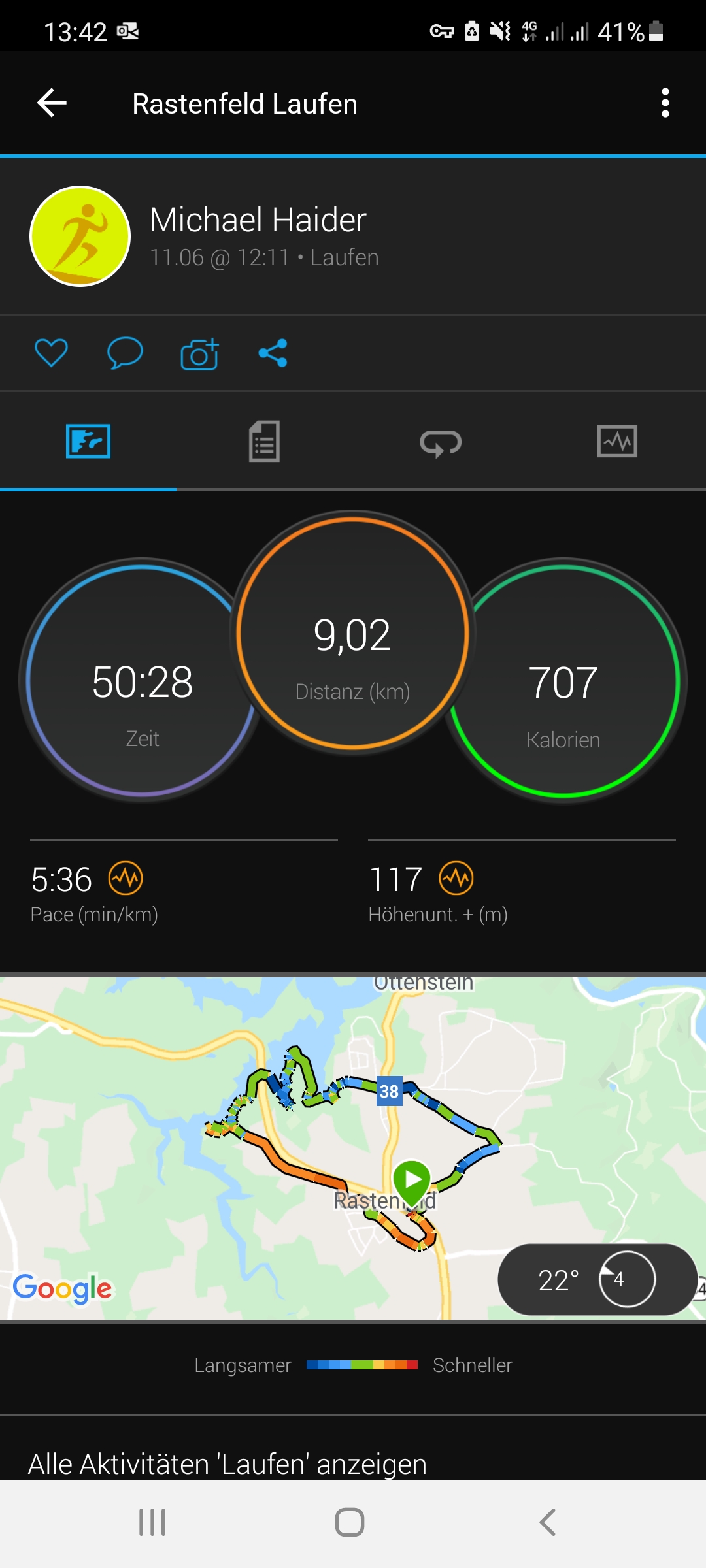Show all 'Laufen' activities
Image resolution: width=706 pixels, height=1568 pixels.
point(227,1463)
